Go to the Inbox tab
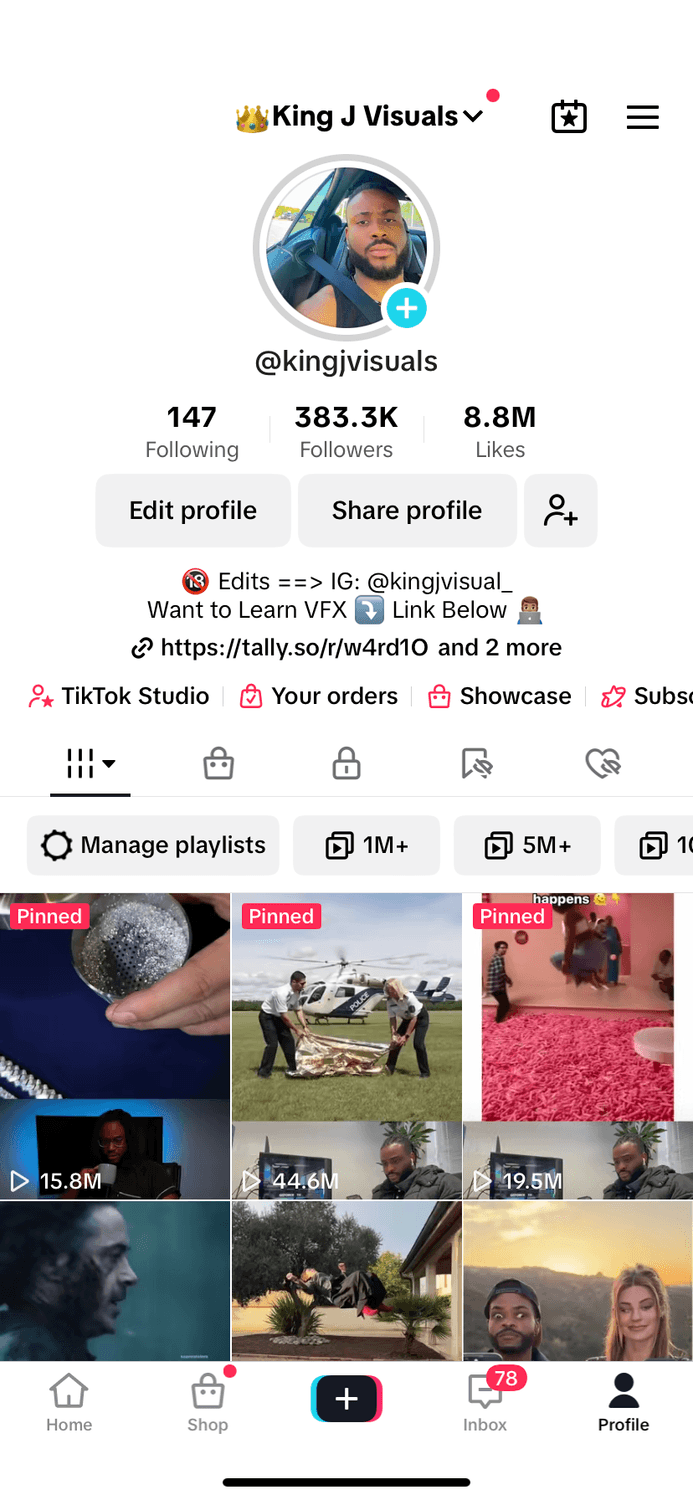This screenshot has width=693, height=1500. click(x=485, y=1402)
